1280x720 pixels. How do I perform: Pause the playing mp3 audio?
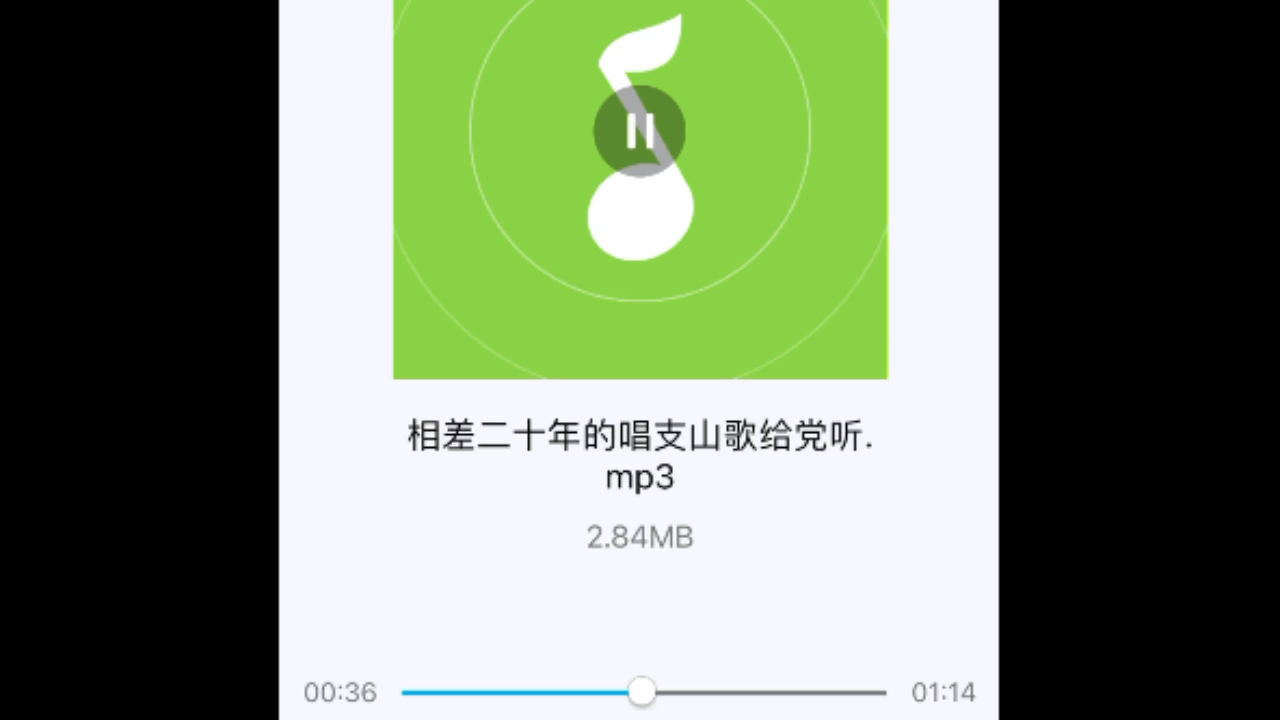click(x=639, y=131)
